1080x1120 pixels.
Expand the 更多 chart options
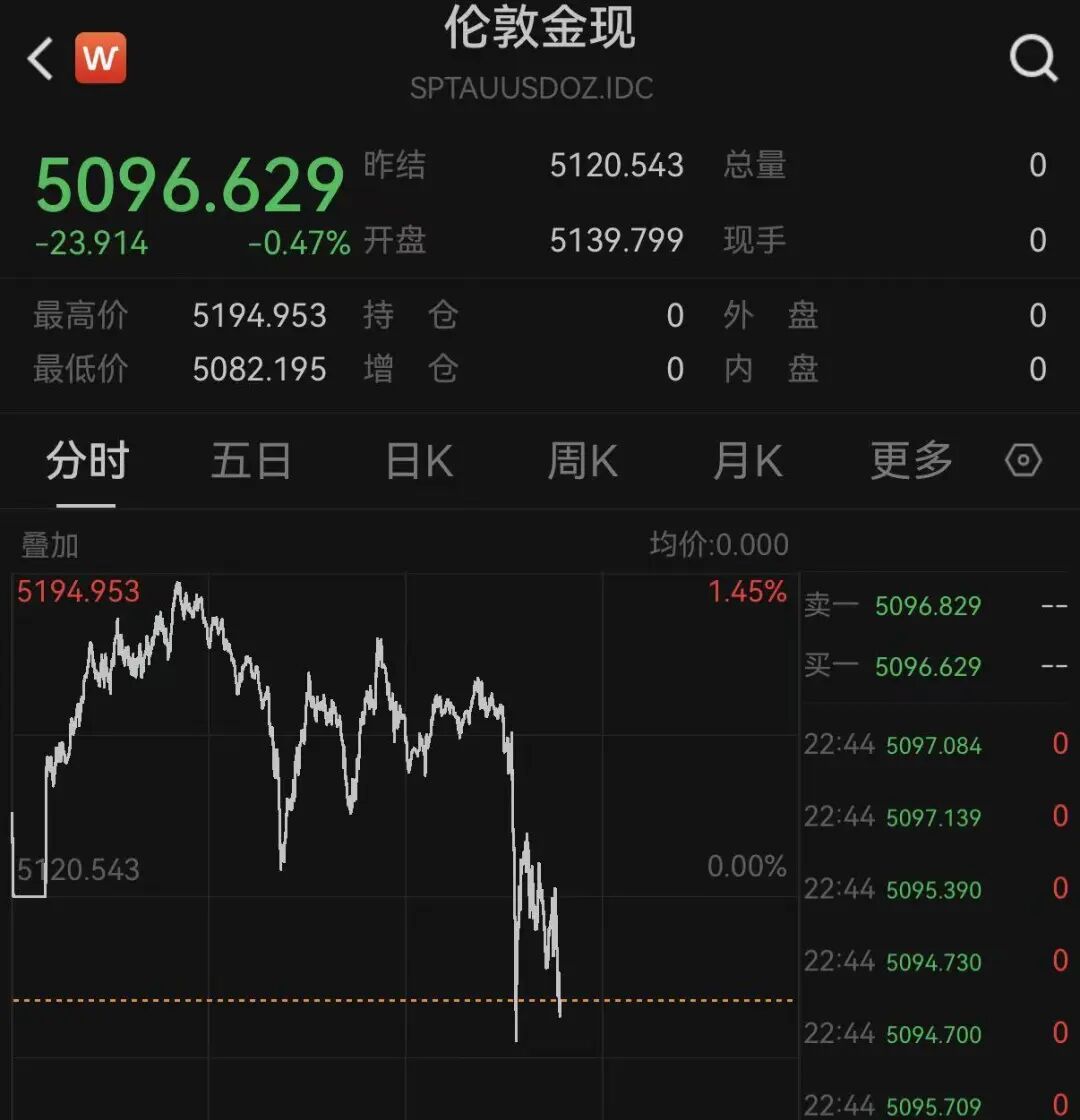[x=911, y=460]
